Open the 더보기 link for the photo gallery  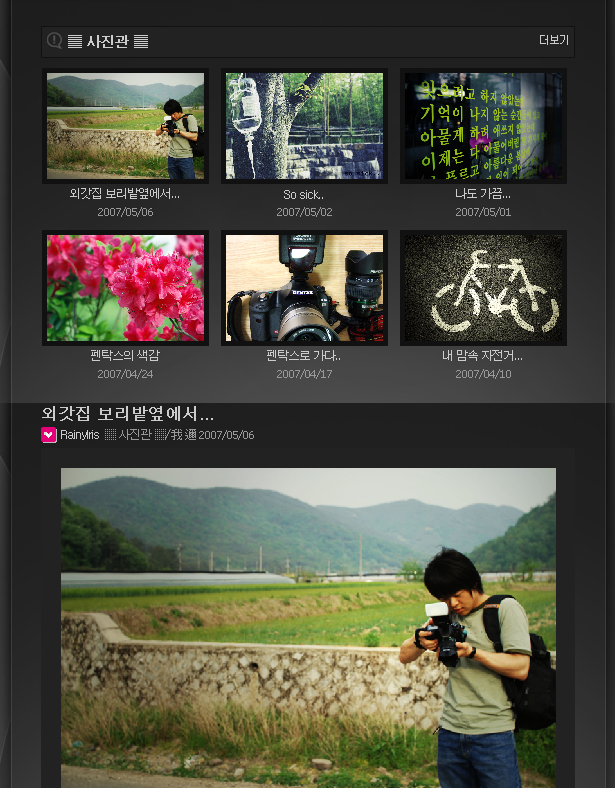(x=553, y=41)
